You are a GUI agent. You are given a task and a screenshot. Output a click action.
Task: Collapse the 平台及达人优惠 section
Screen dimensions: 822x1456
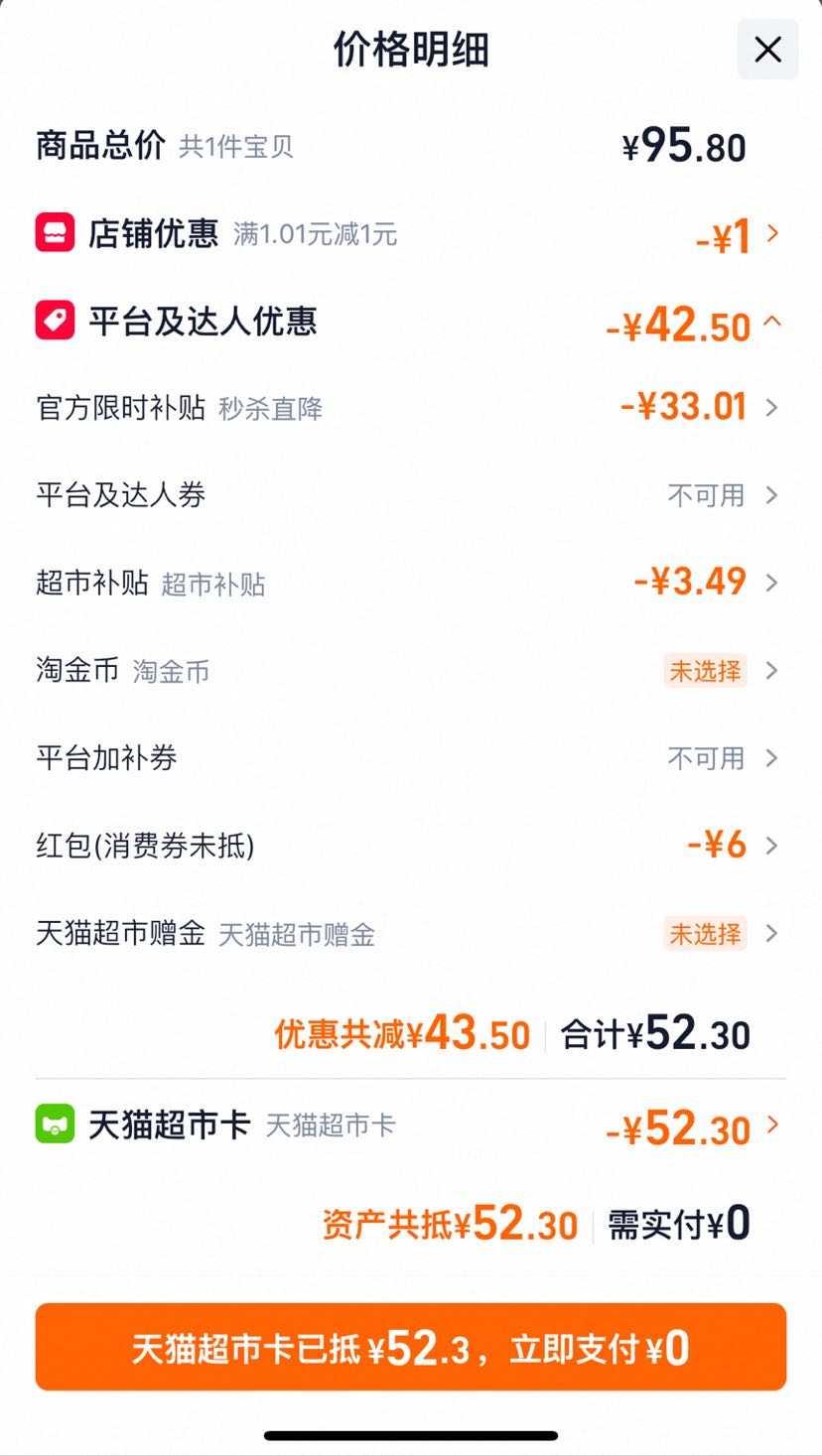point(410,323)
